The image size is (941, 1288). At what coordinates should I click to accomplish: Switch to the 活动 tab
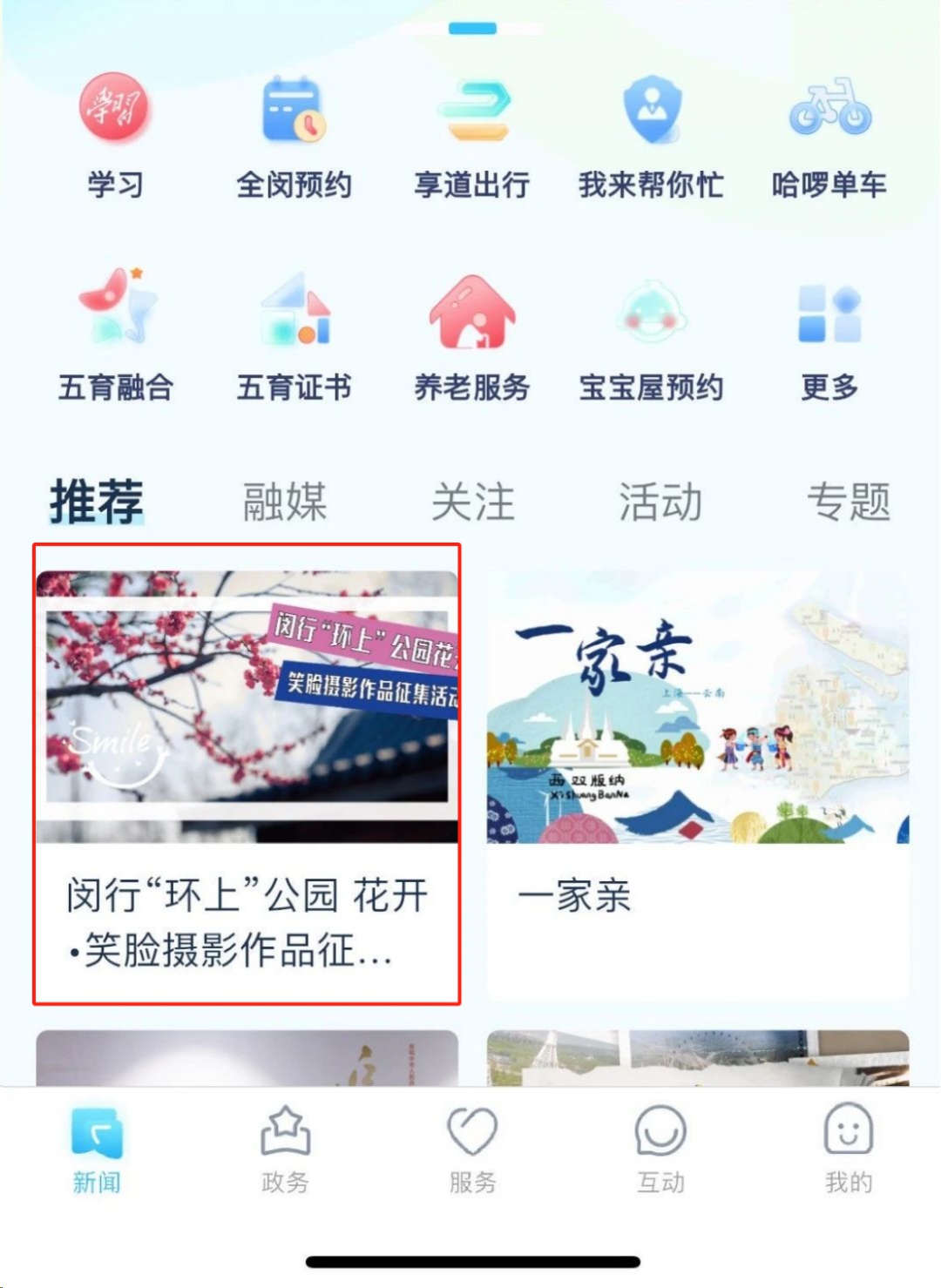[660, 502]
